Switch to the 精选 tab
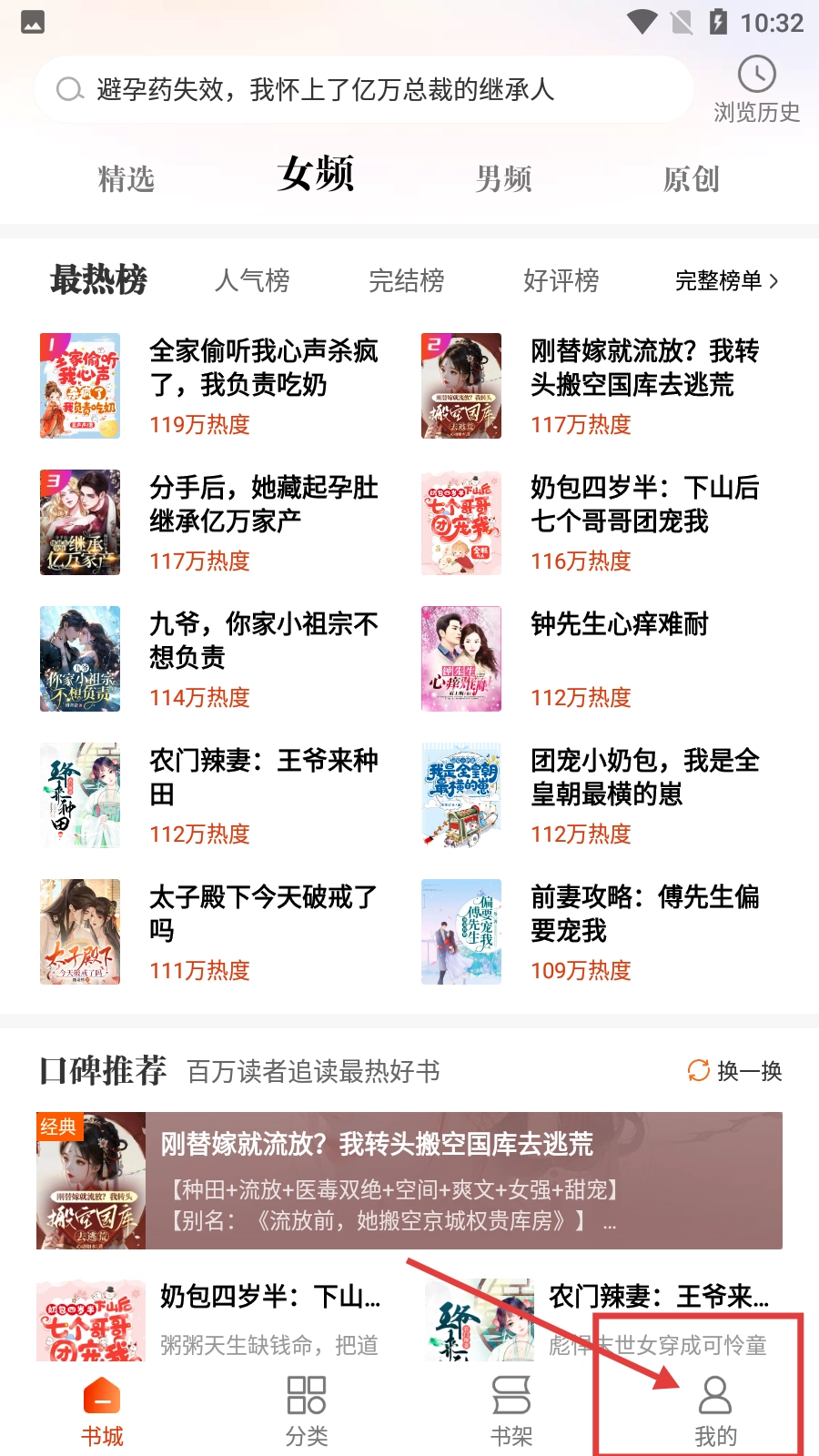This screenshot has height=1456, width=819. pyautogui.click(x=126, y=178)
